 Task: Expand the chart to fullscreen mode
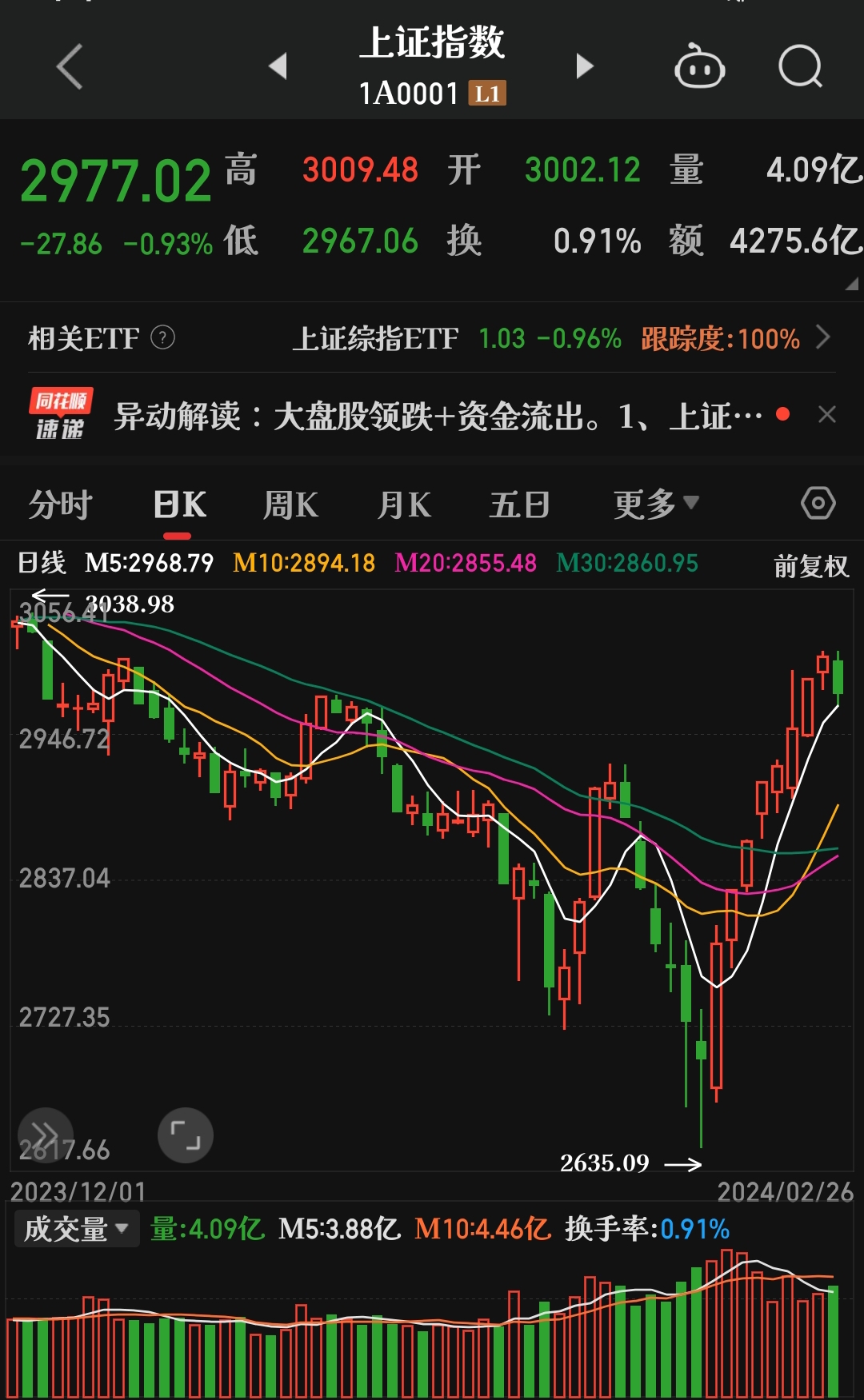[185, 1135]
